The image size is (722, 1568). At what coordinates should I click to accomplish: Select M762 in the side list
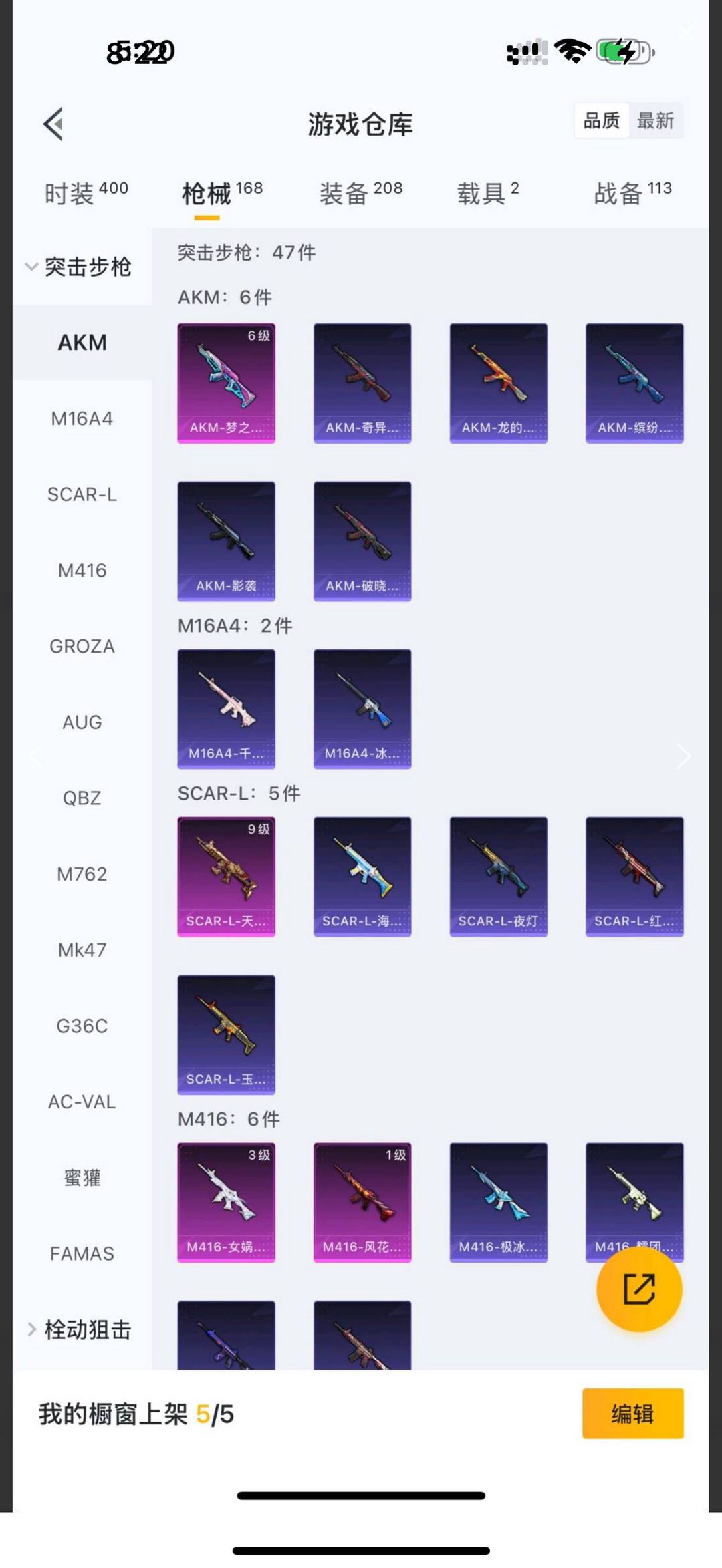82,874
